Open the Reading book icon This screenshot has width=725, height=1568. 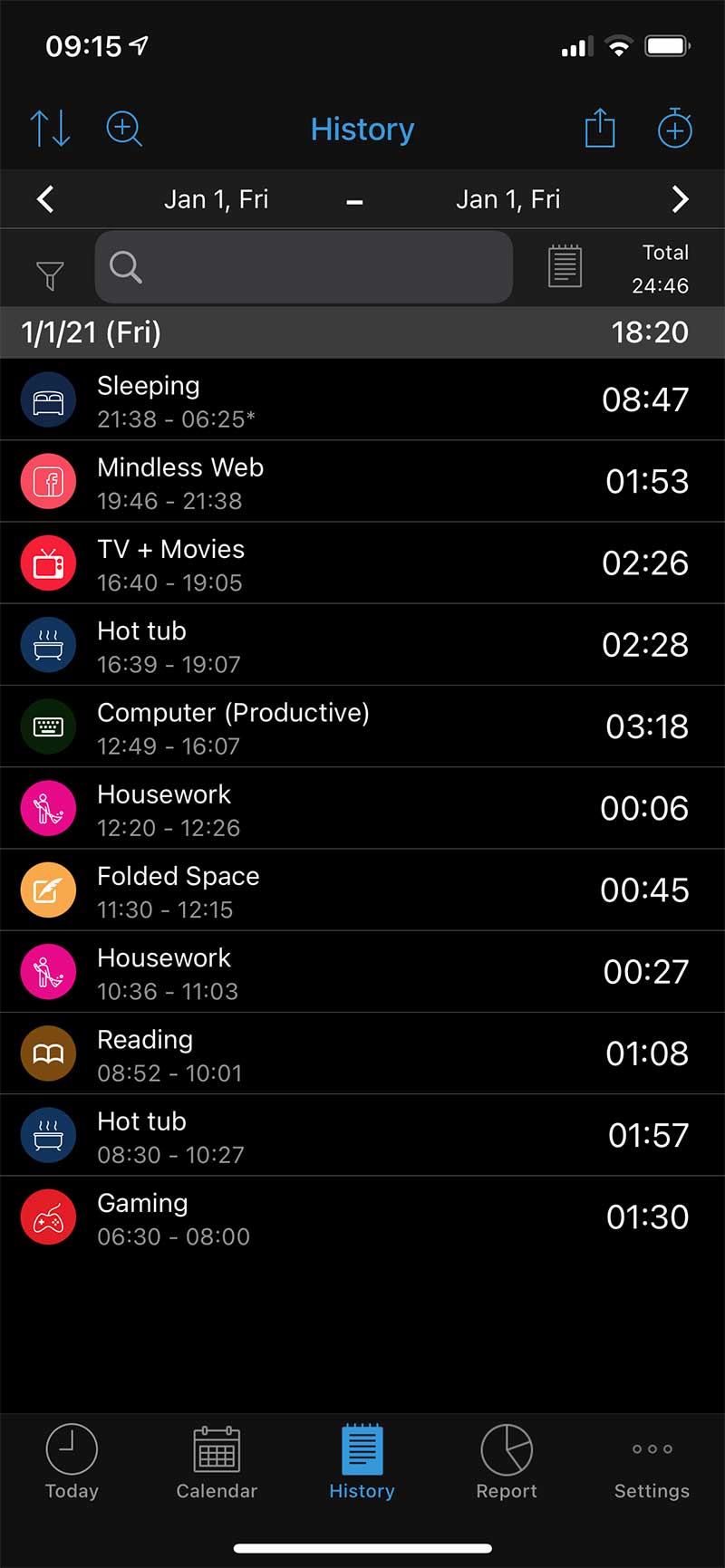tap(48, 1053)
